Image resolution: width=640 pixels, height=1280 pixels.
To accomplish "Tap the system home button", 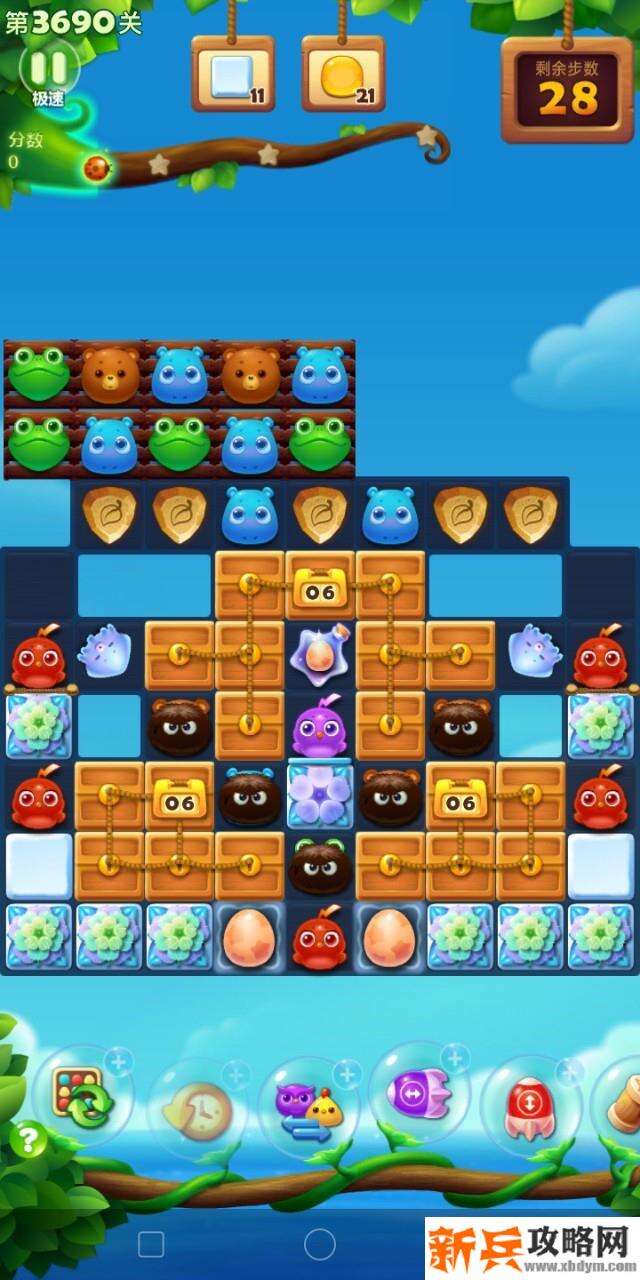I will (320, 1244).
